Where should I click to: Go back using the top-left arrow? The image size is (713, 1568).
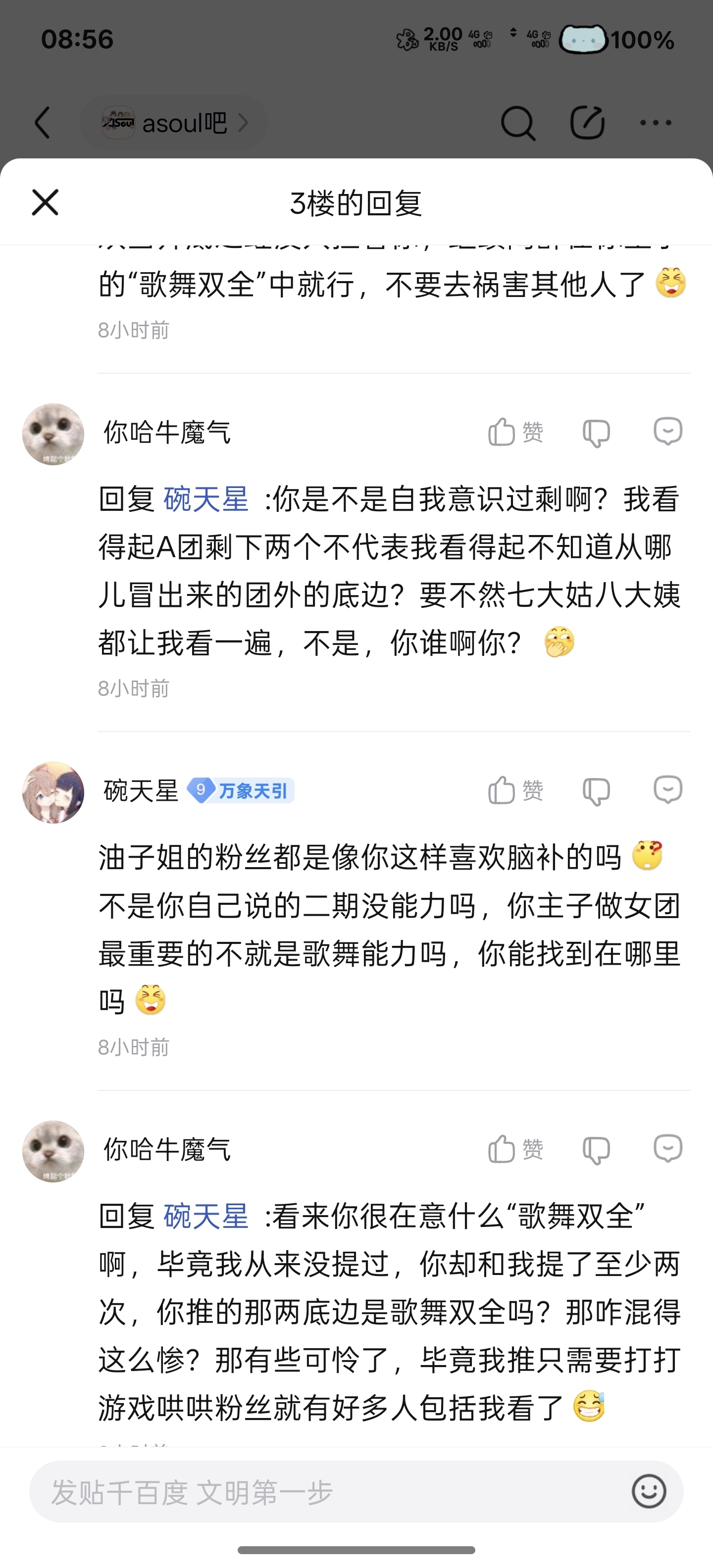pos(42,123)
